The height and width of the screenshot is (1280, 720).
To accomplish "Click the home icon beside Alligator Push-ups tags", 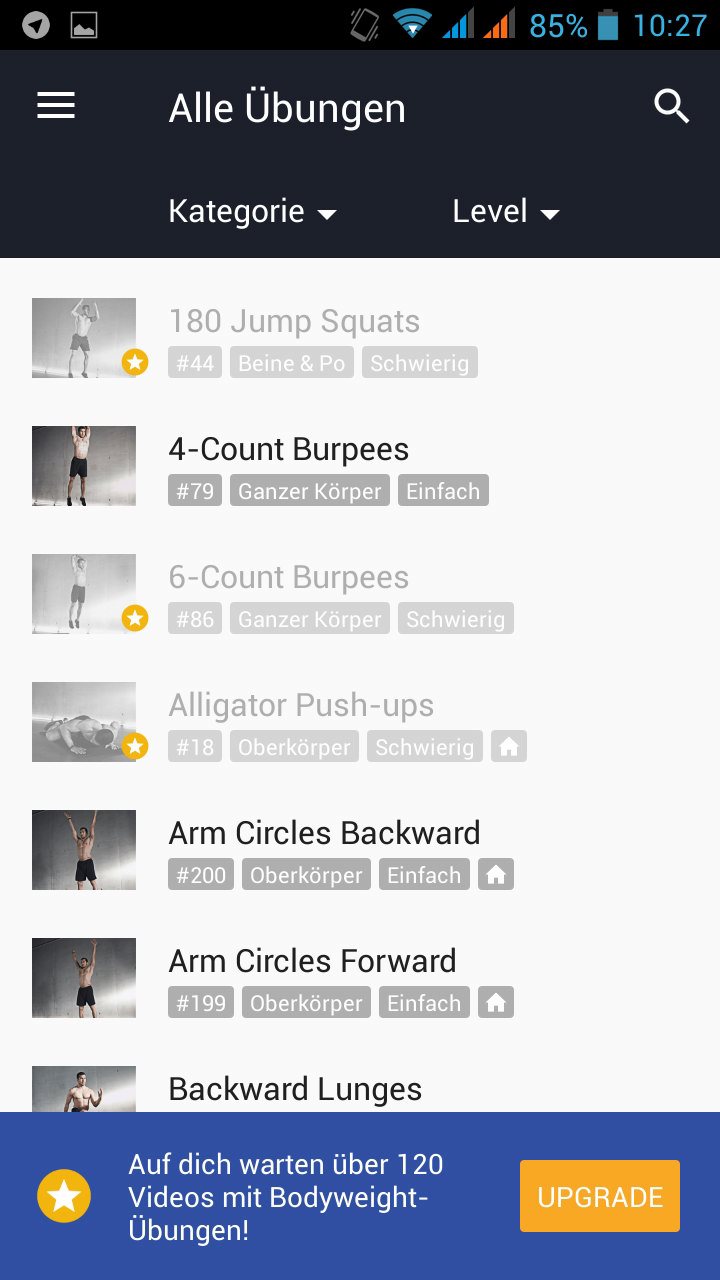I will tap(508, 746).
